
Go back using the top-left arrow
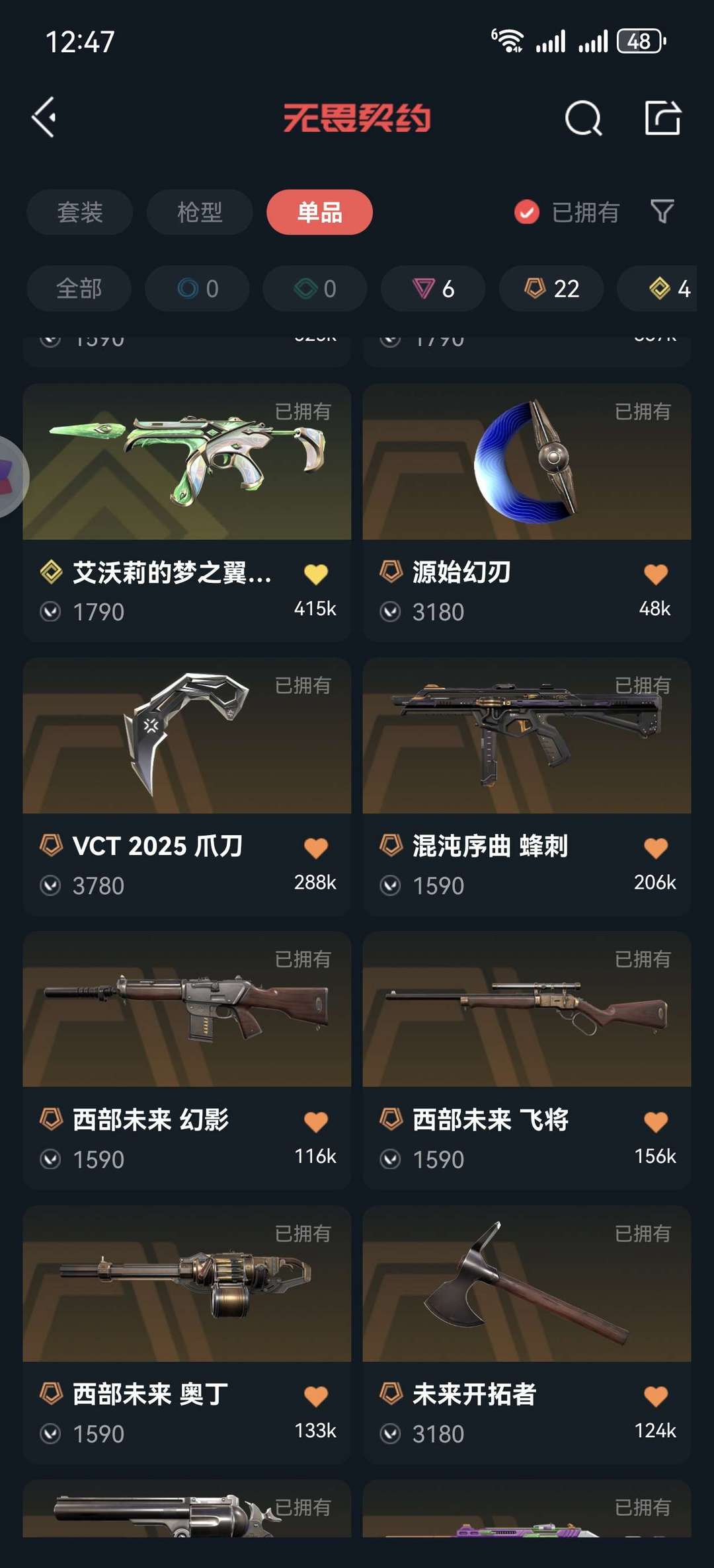coord(44,118)
